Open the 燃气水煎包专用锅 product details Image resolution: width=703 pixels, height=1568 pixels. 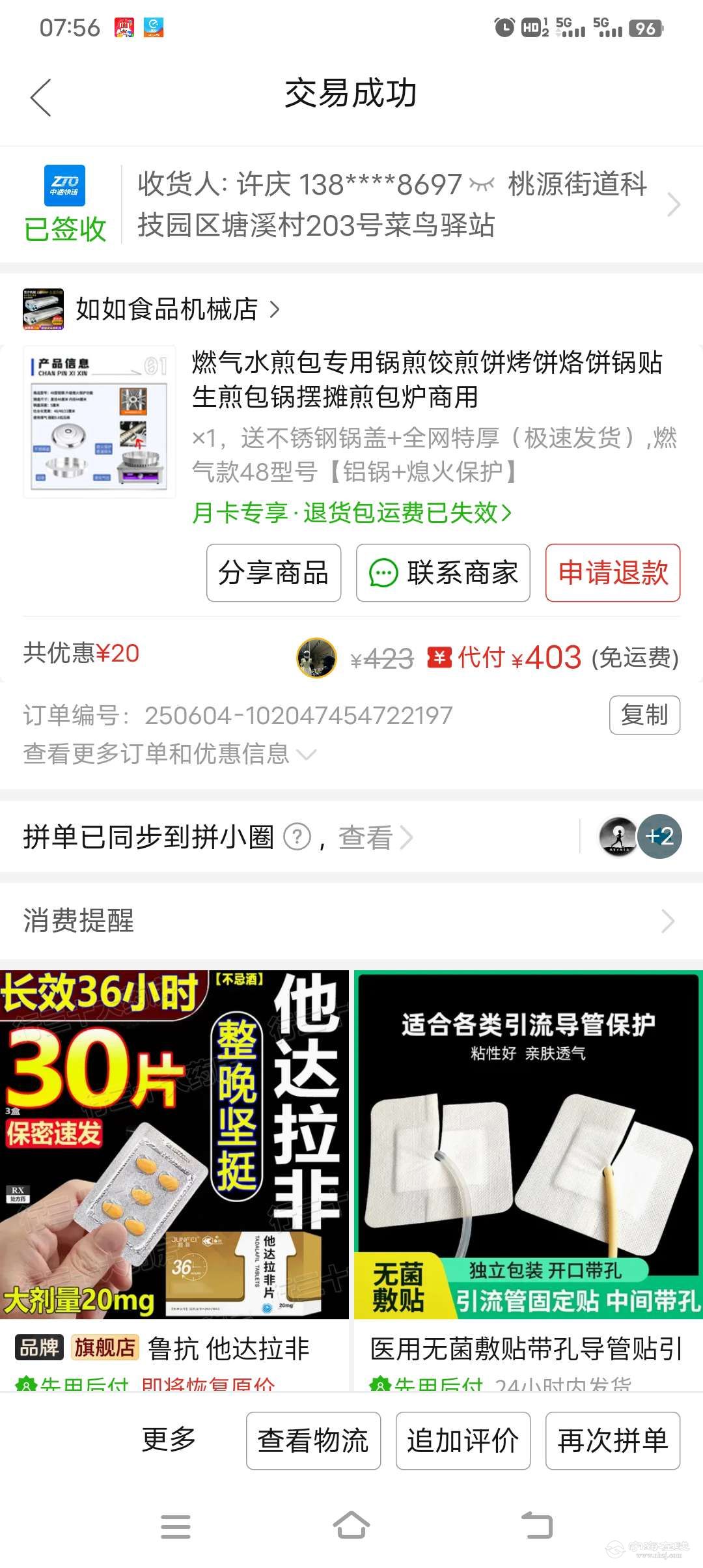[426, 379]
